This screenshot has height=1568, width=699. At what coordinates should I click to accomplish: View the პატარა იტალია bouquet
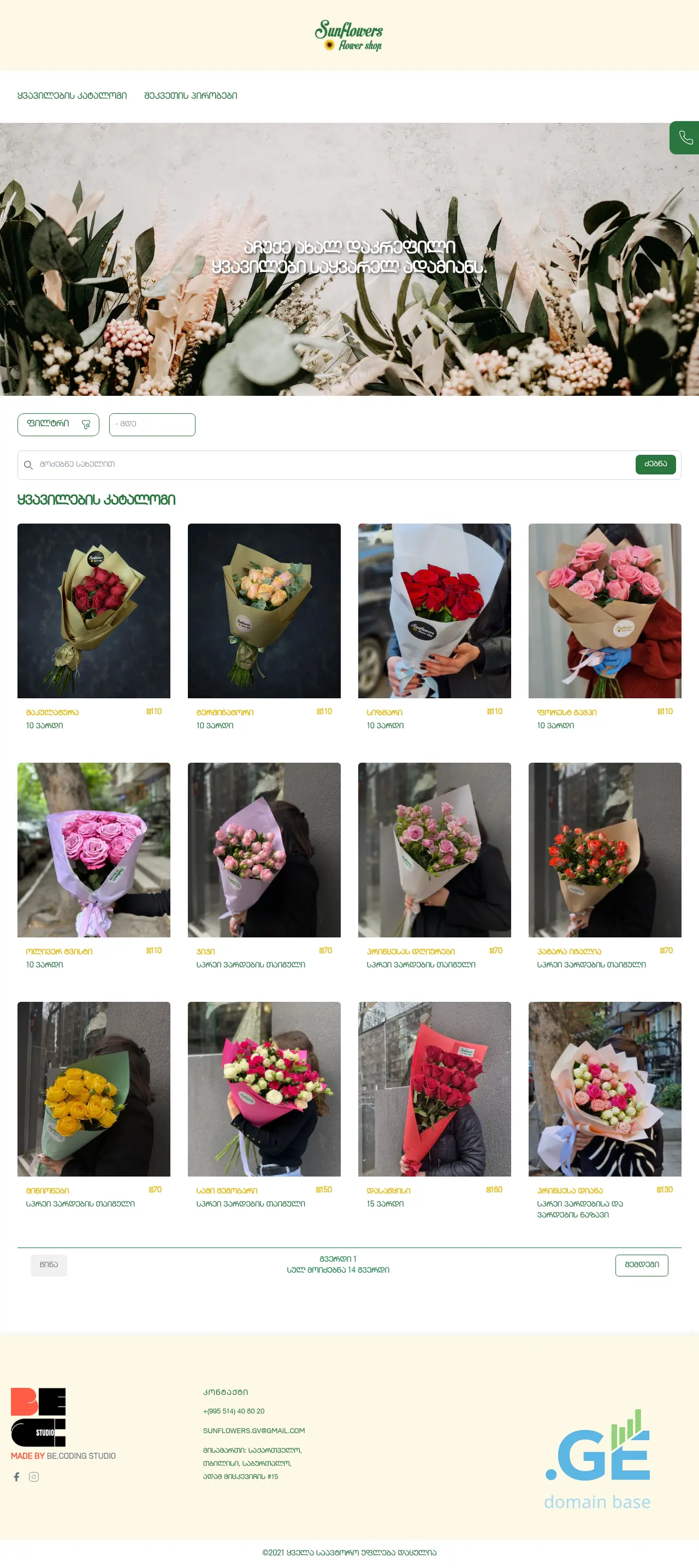604,849
